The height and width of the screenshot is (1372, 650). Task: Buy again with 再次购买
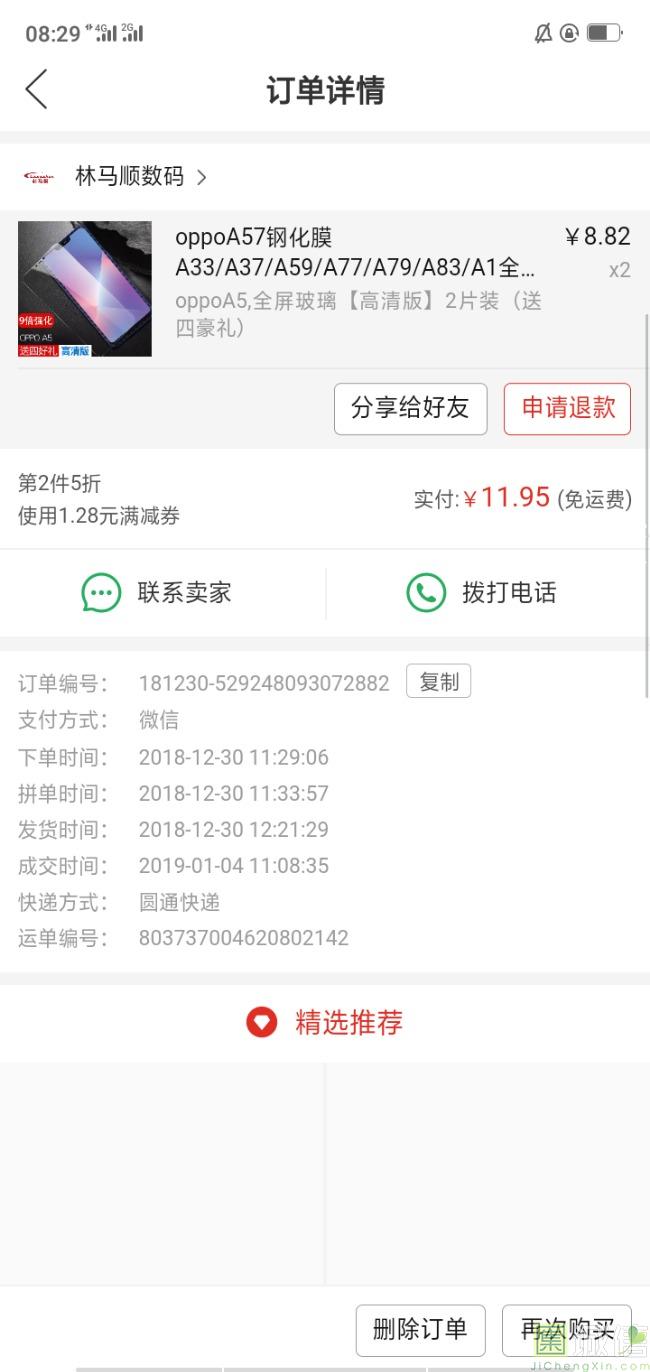coord(566,1329)
